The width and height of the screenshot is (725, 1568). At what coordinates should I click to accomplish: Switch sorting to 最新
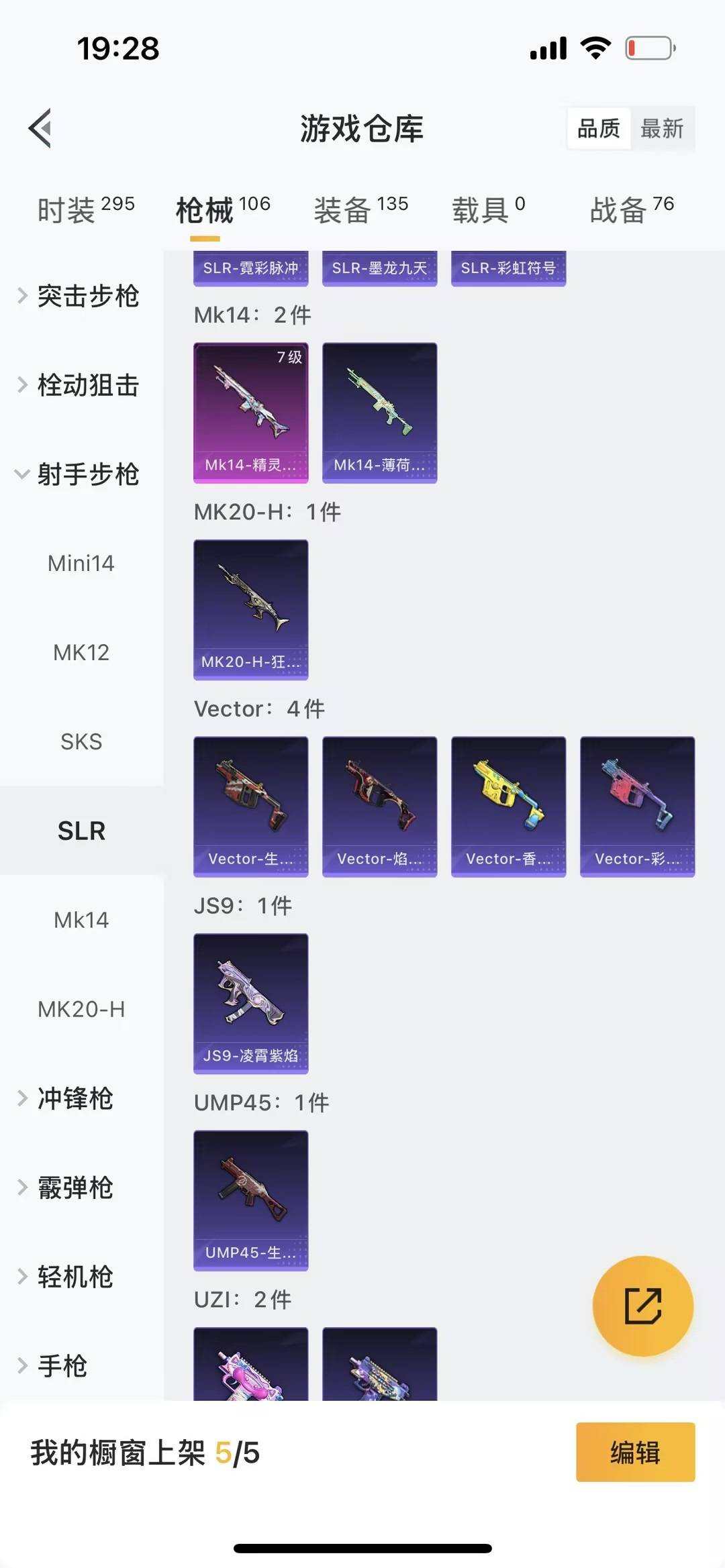[661, 128]
